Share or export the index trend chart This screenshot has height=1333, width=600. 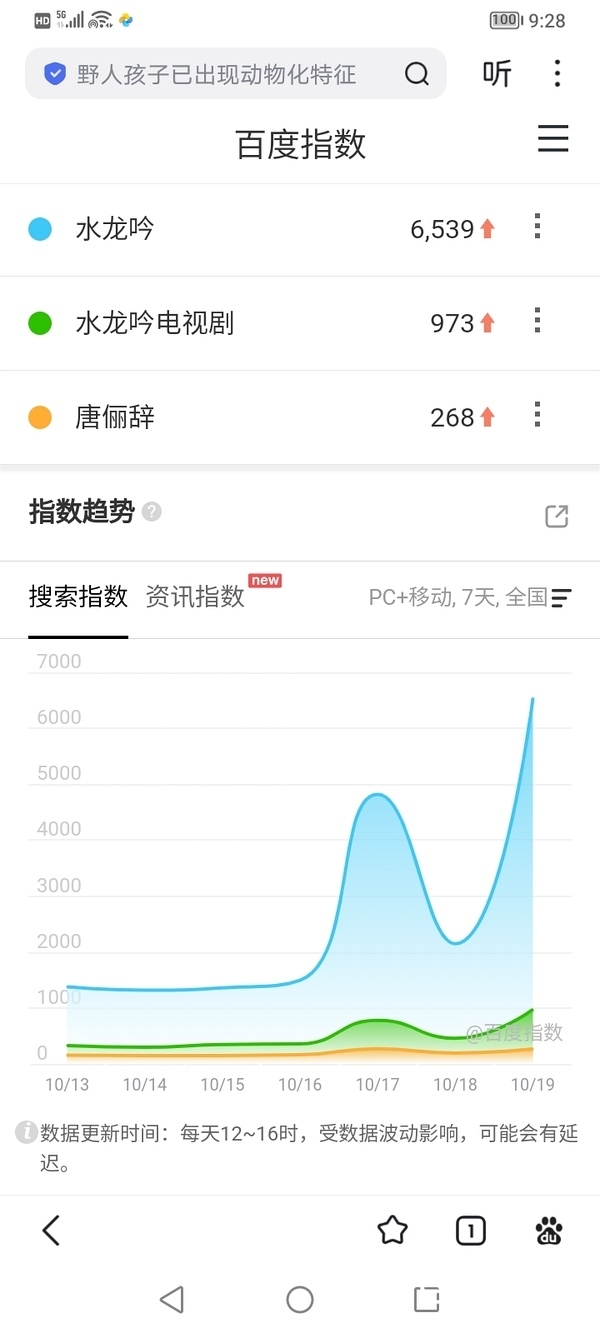(556, 516)
